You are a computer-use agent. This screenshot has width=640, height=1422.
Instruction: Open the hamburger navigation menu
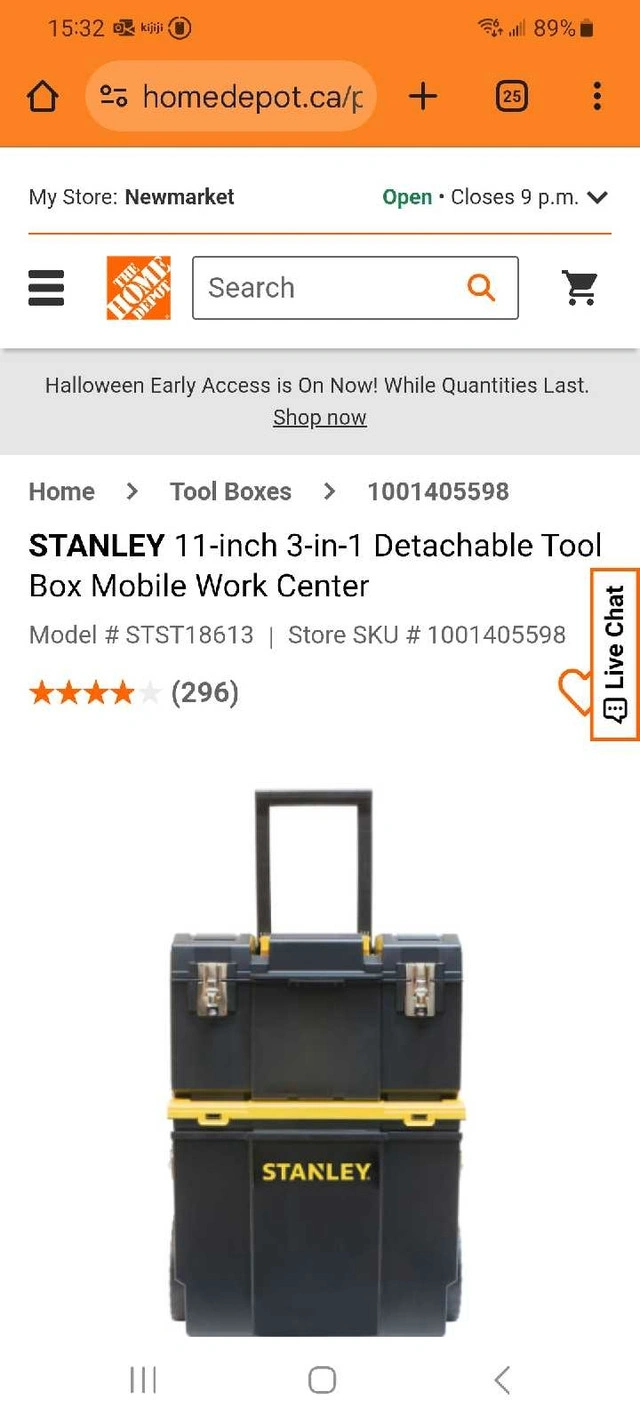[x=47, y=288]
